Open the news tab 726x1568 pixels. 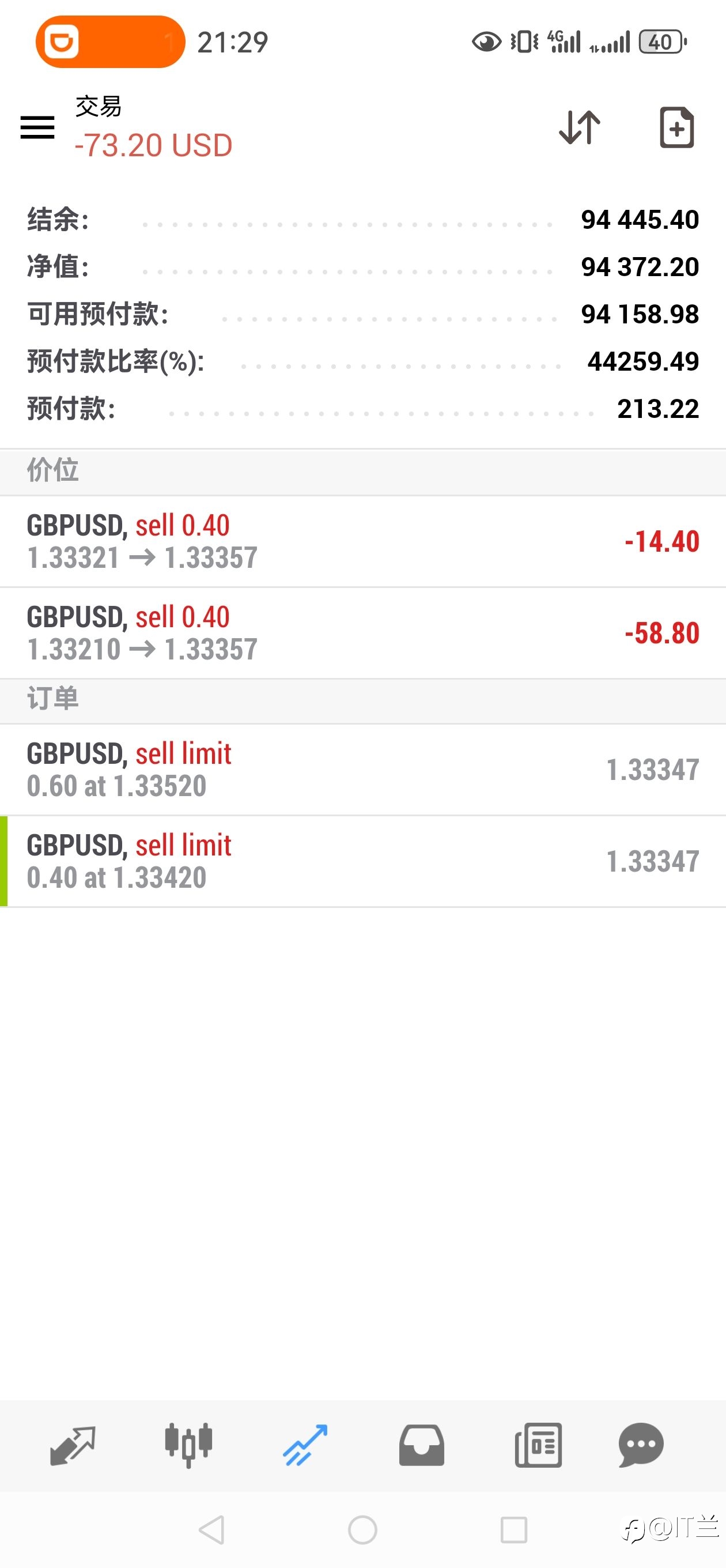tap(538, 1445)
